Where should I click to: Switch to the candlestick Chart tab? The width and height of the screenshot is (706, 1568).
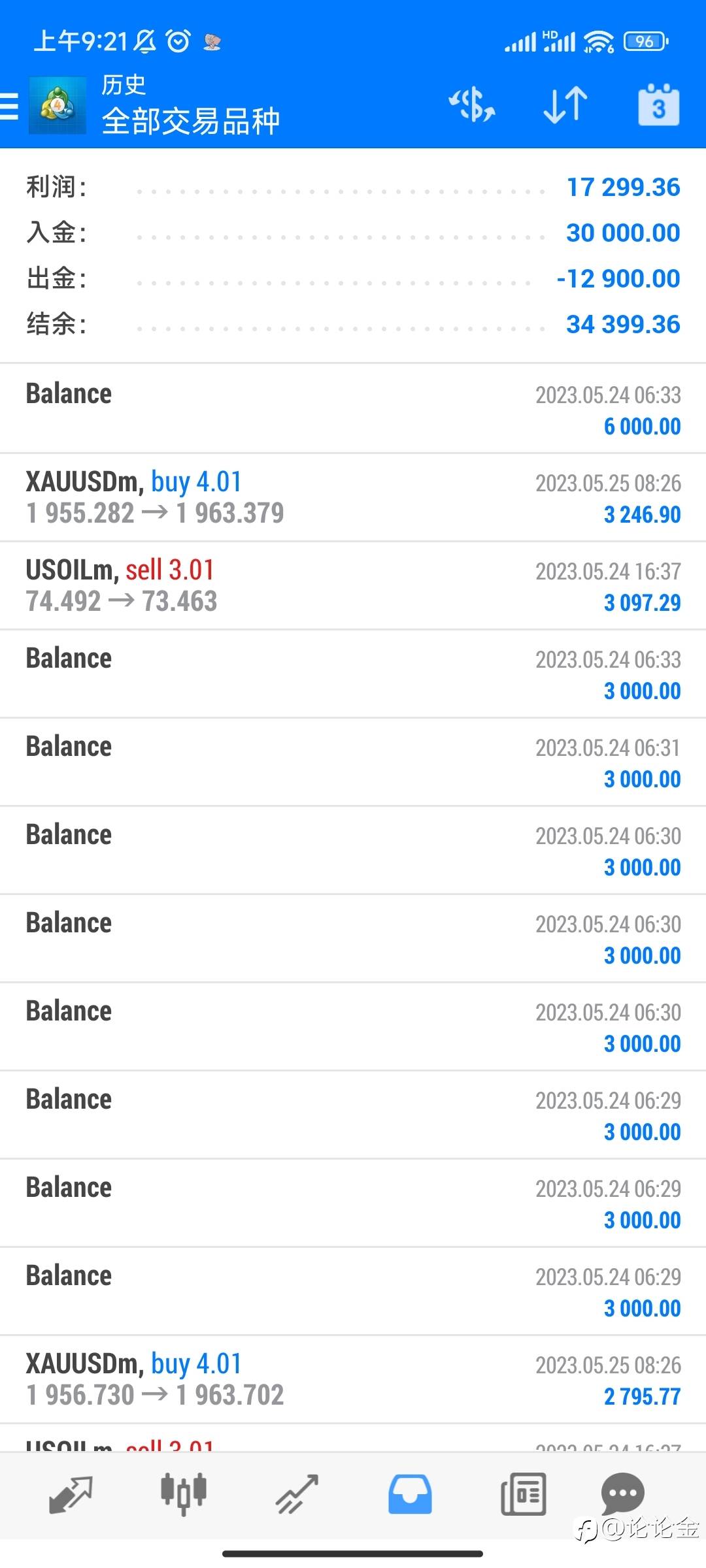[x=184, y=1494]
